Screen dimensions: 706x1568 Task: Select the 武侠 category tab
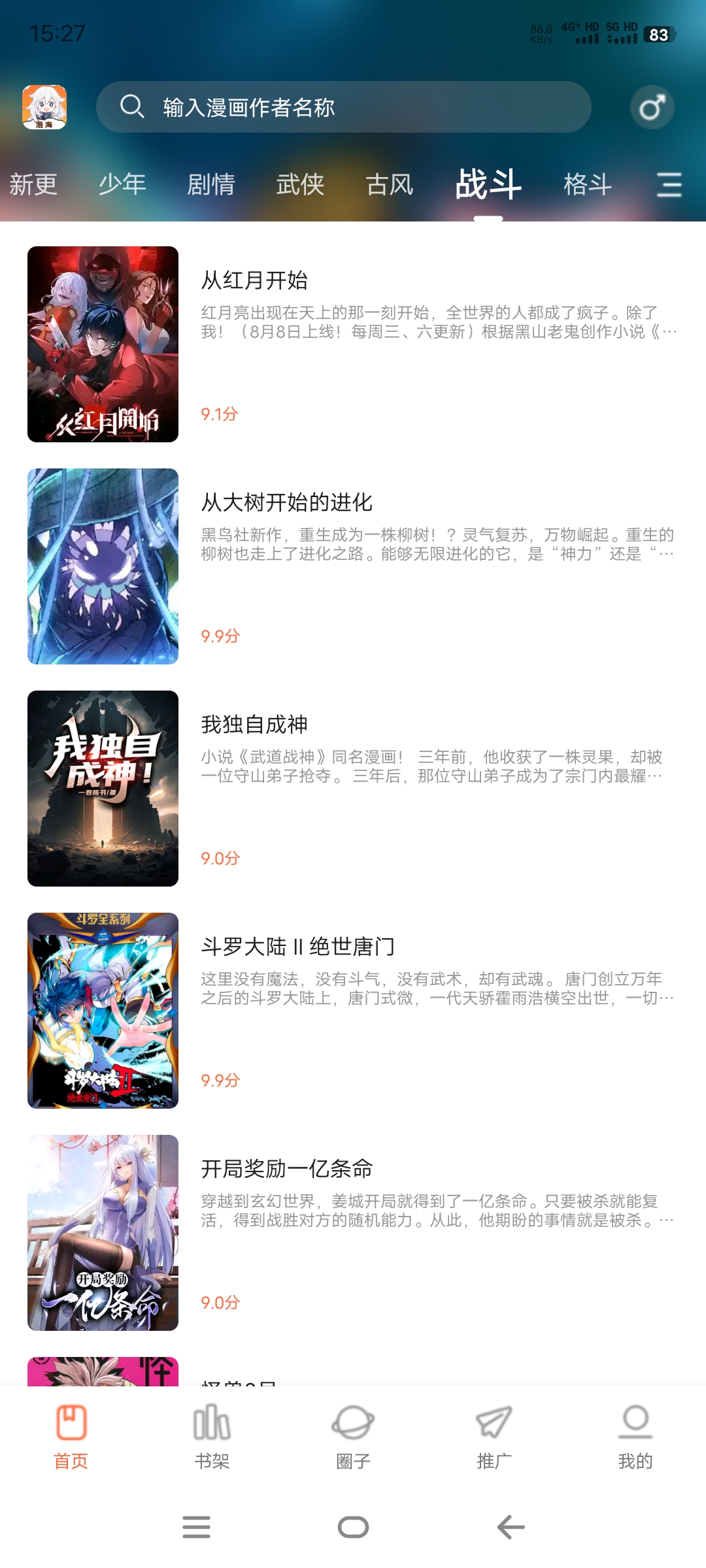point(299,185)
